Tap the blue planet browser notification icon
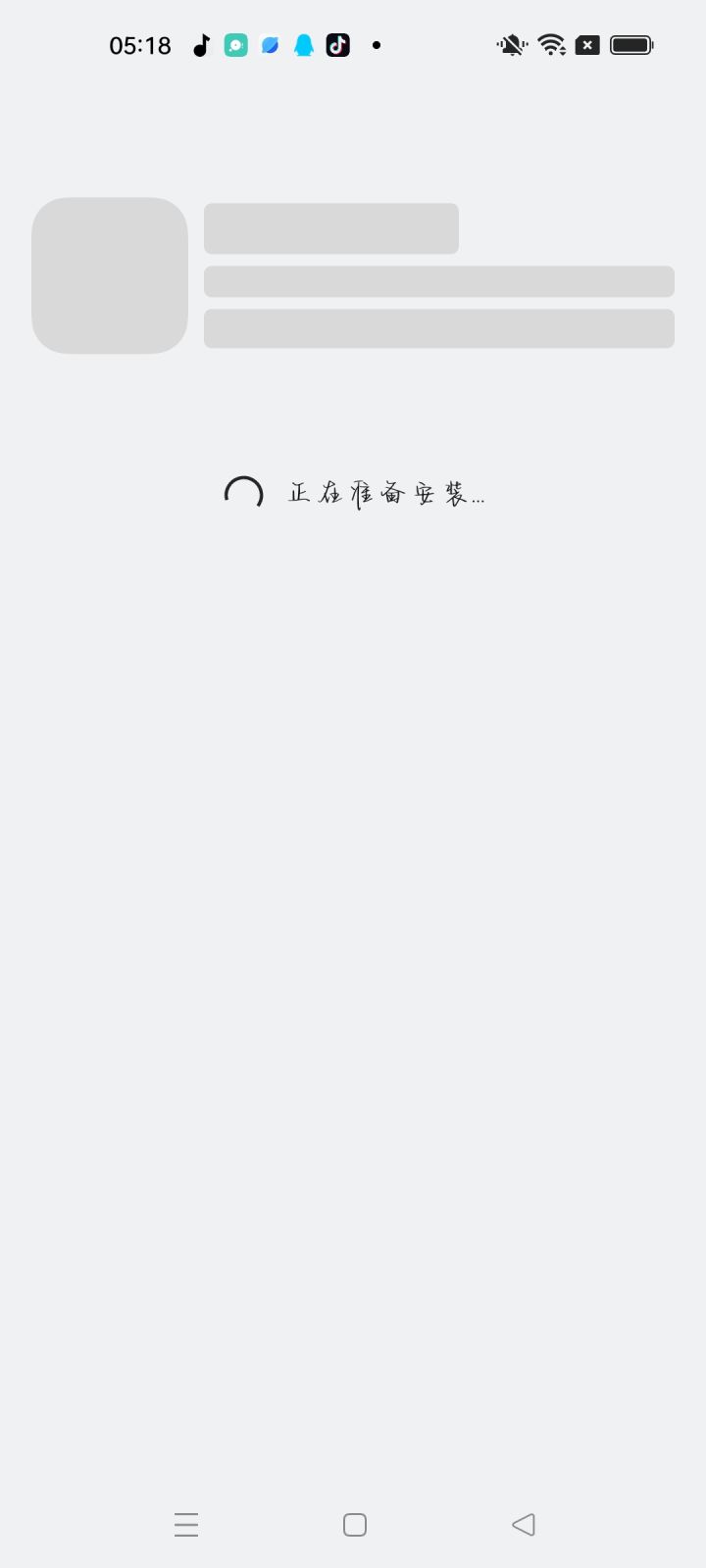Image resolution: width=706 pixels, height=1568 pixels. (x=269, y=44)
